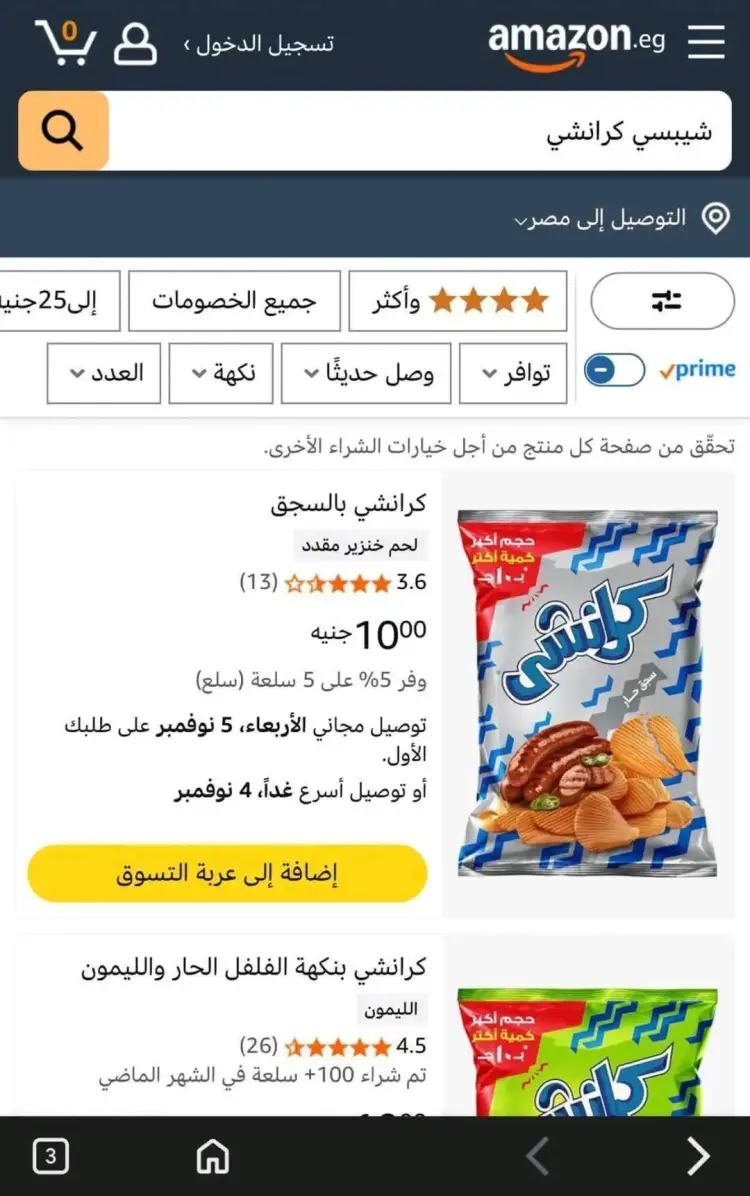Image resolution: width=750 pixels, height=1196 pixels.
Task: Expand the نكهة flavor dropdown
Action: [221, 373]
